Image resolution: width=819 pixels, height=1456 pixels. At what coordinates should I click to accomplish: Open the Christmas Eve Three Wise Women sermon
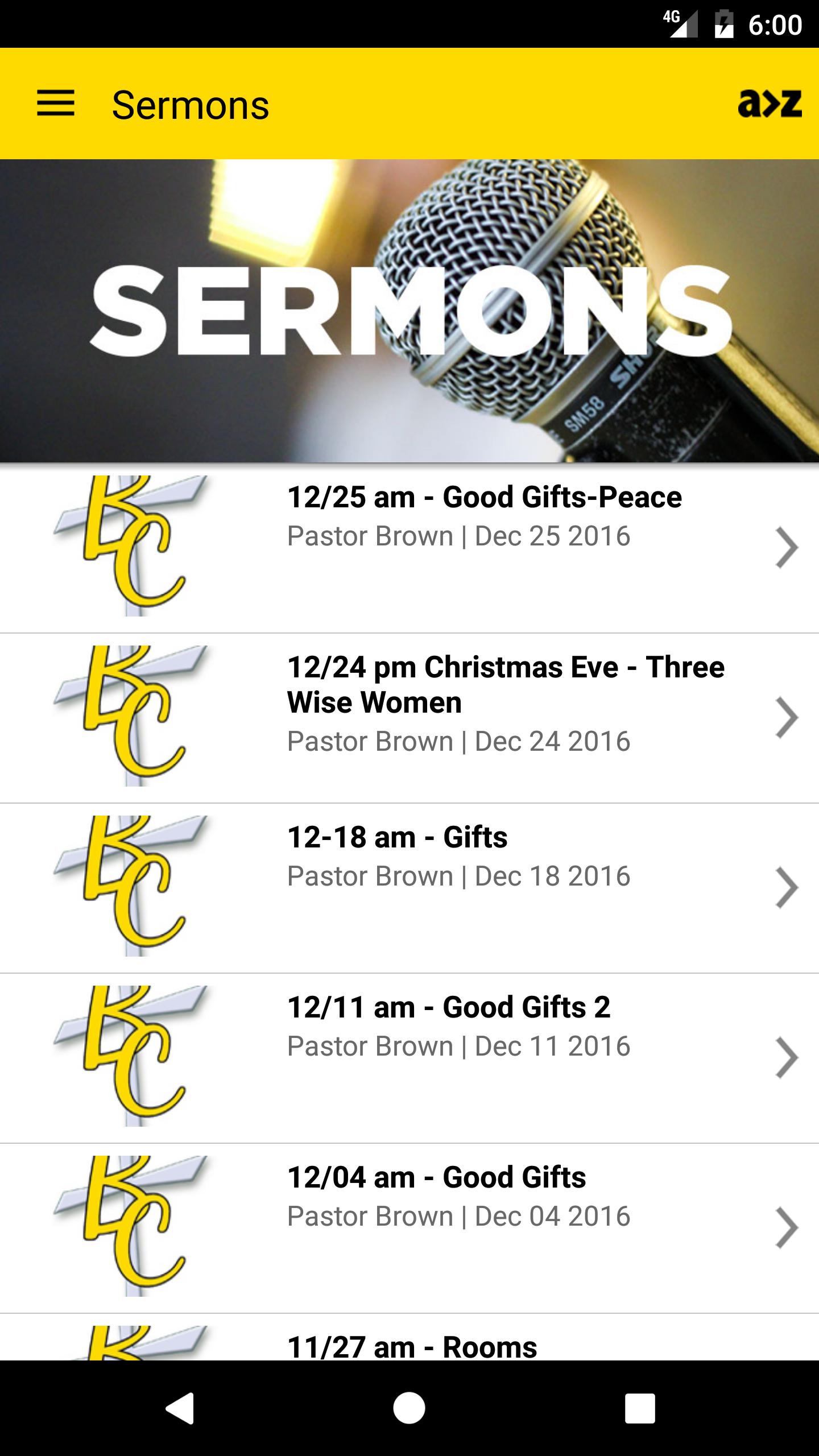pyautogui.click(x=505, y=703)
